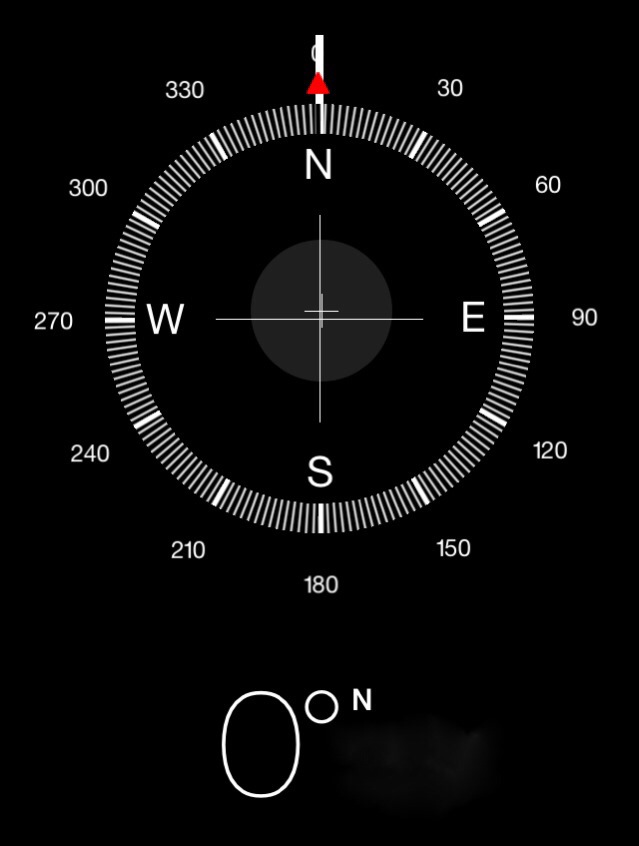Tap the compass dial to lock heading

tap(320, 317)
